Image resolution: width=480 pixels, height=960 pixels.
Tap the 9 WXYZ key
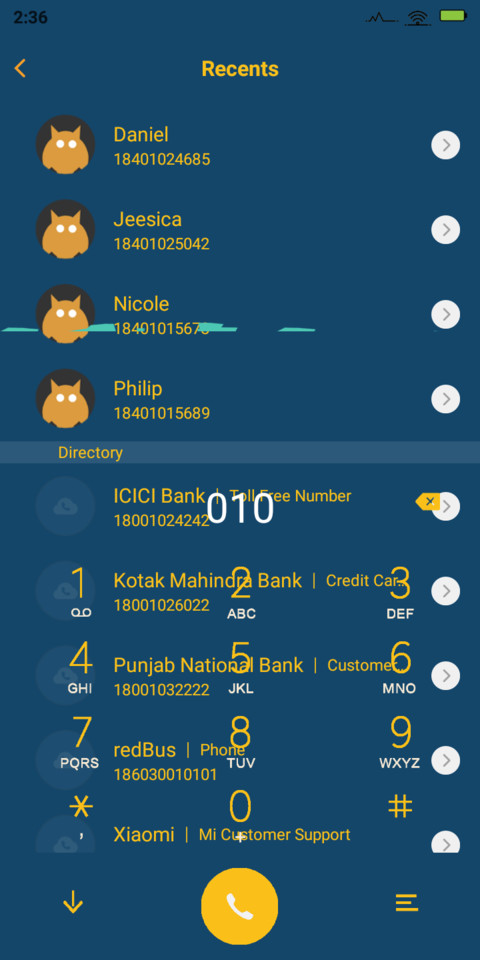(400, 742)
